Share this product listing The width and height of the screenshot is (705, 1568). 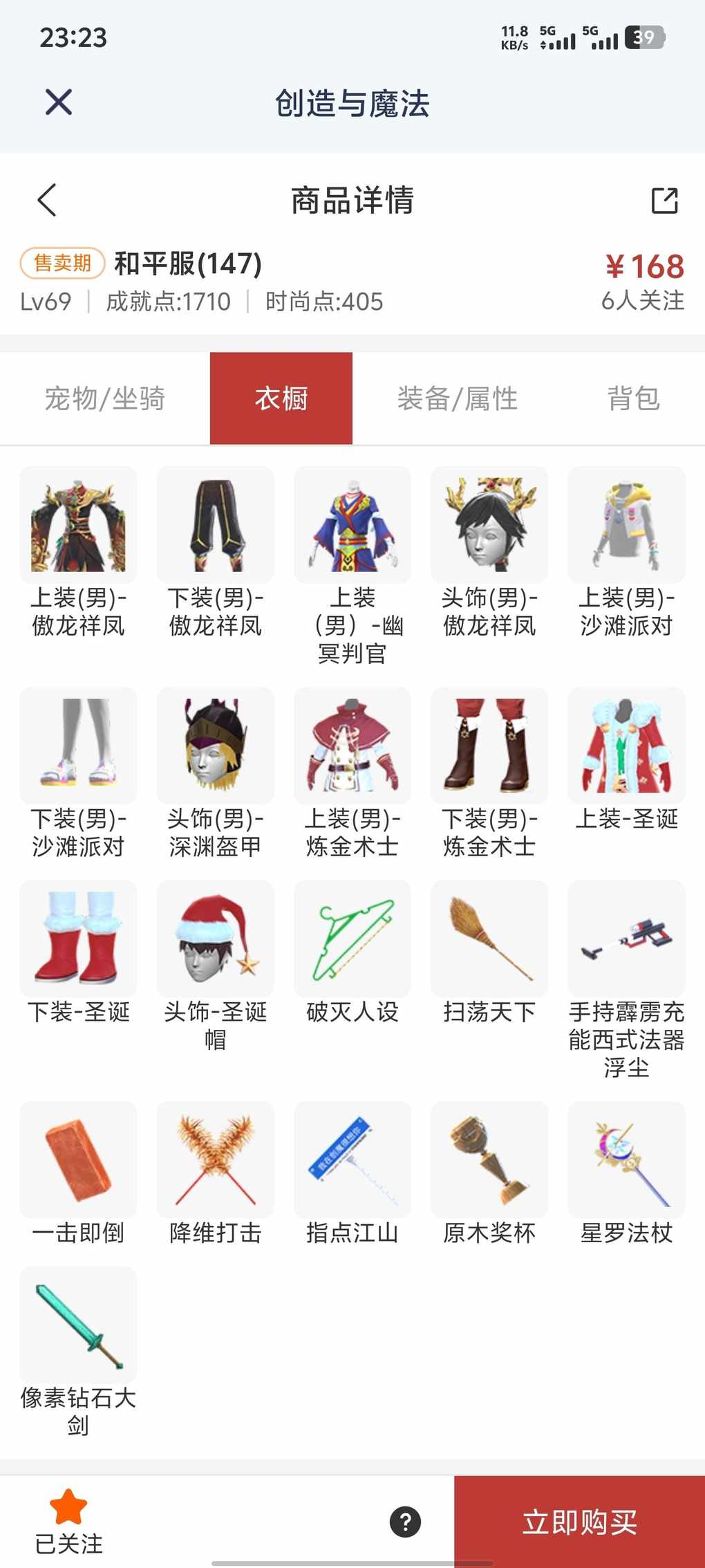(664, 201)
